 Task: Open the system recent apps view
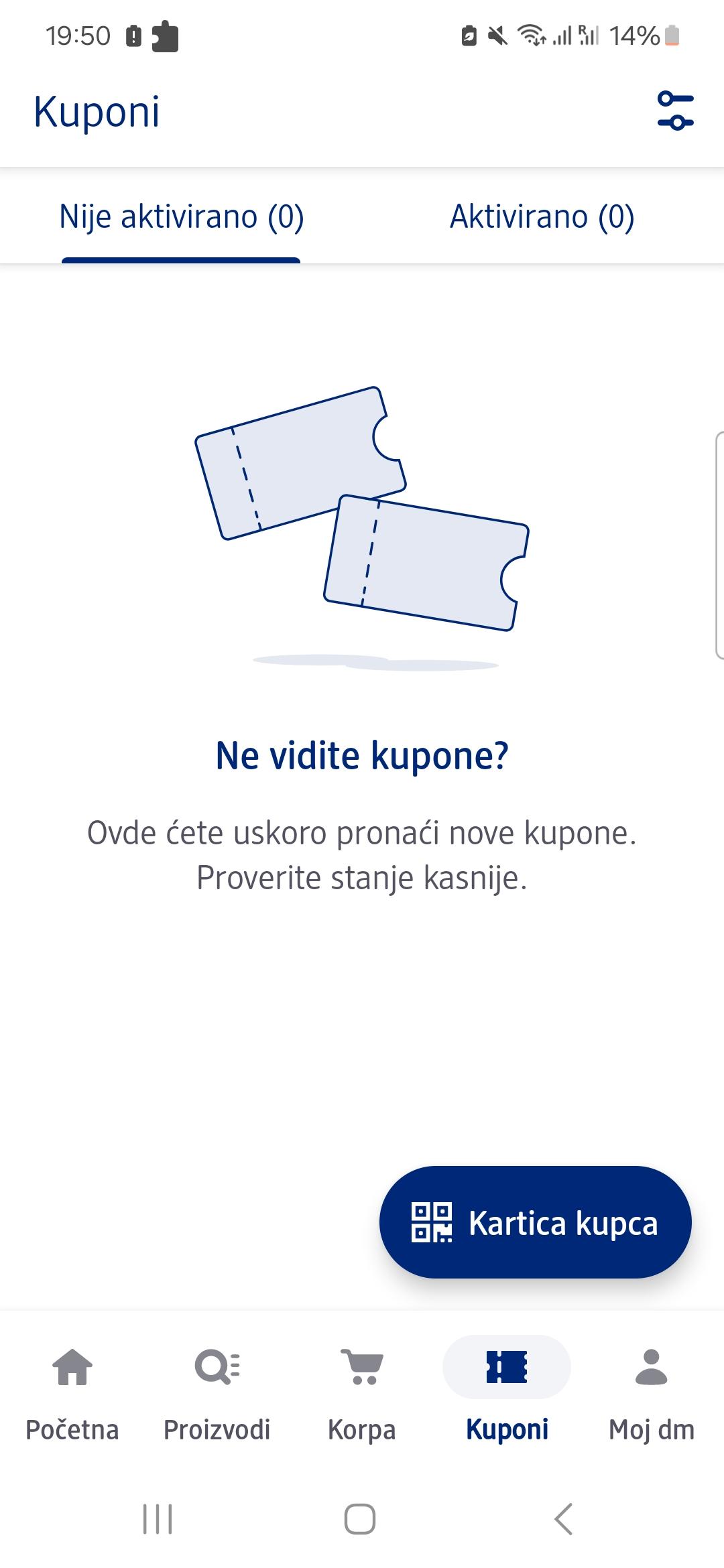tap(158, 1518)
